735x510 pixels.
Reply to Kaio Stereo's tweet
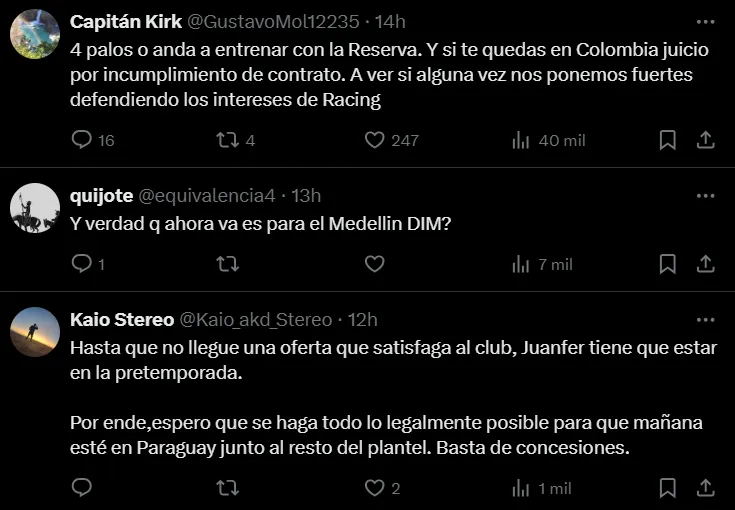point(82,488)
